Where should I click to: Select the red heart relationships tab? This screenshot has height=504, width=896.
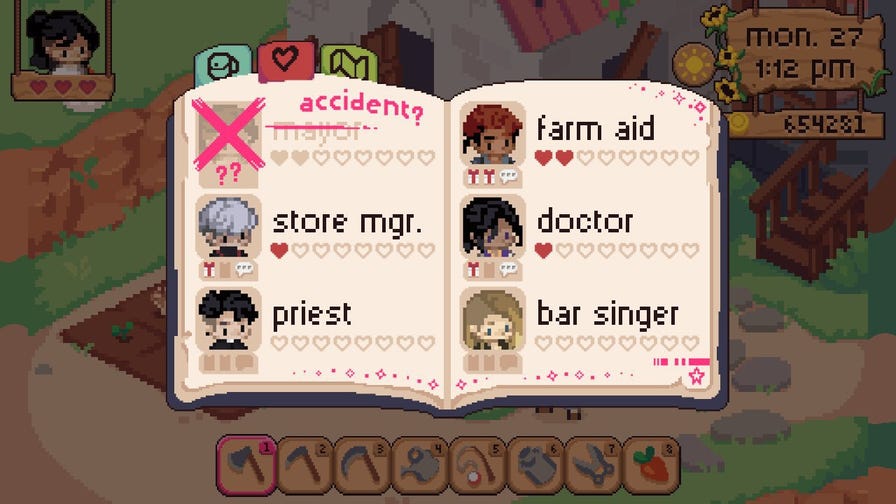point(286,61)
